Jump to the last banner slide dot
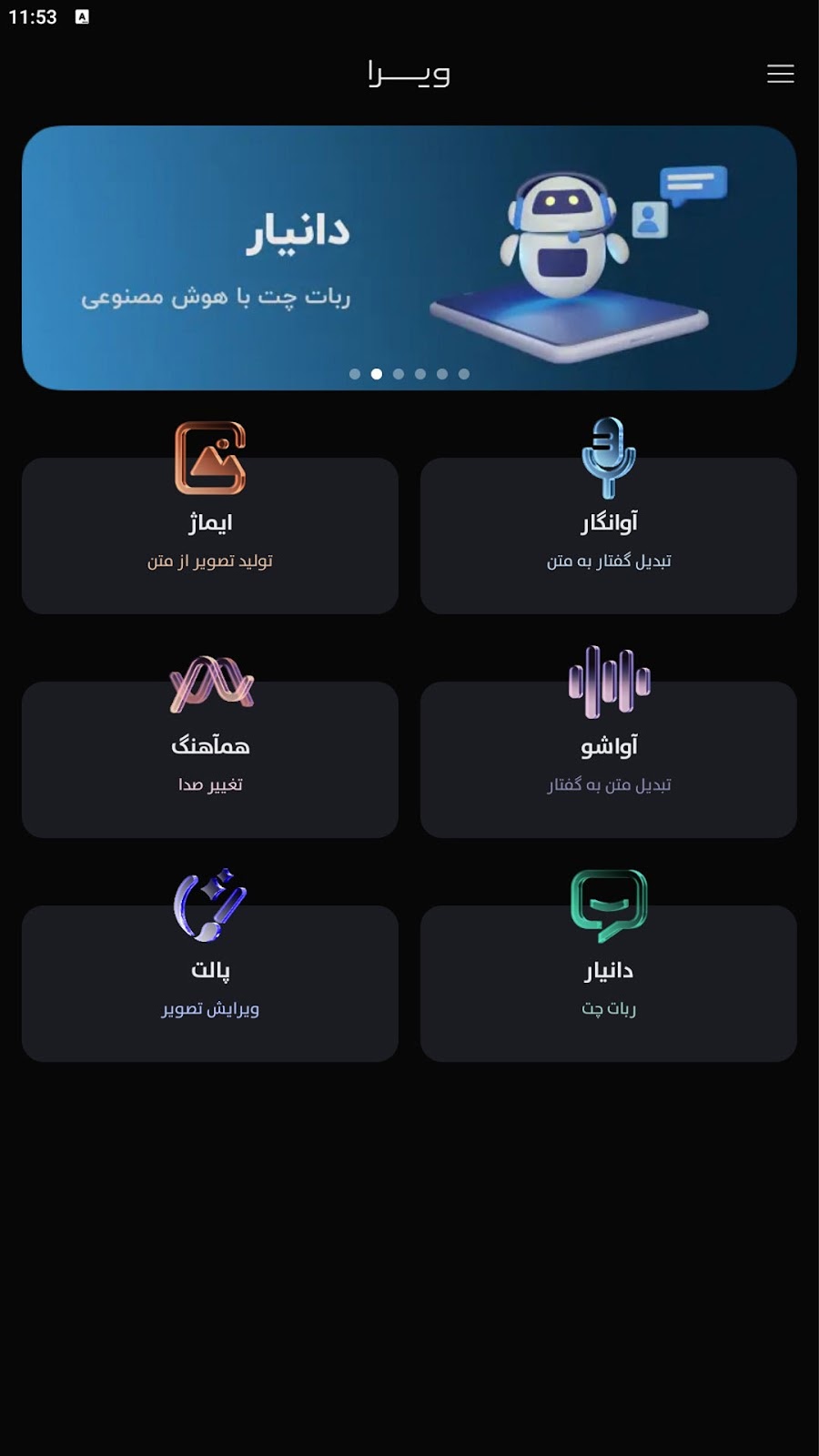 pyautogui.click(x=464, y=374)
